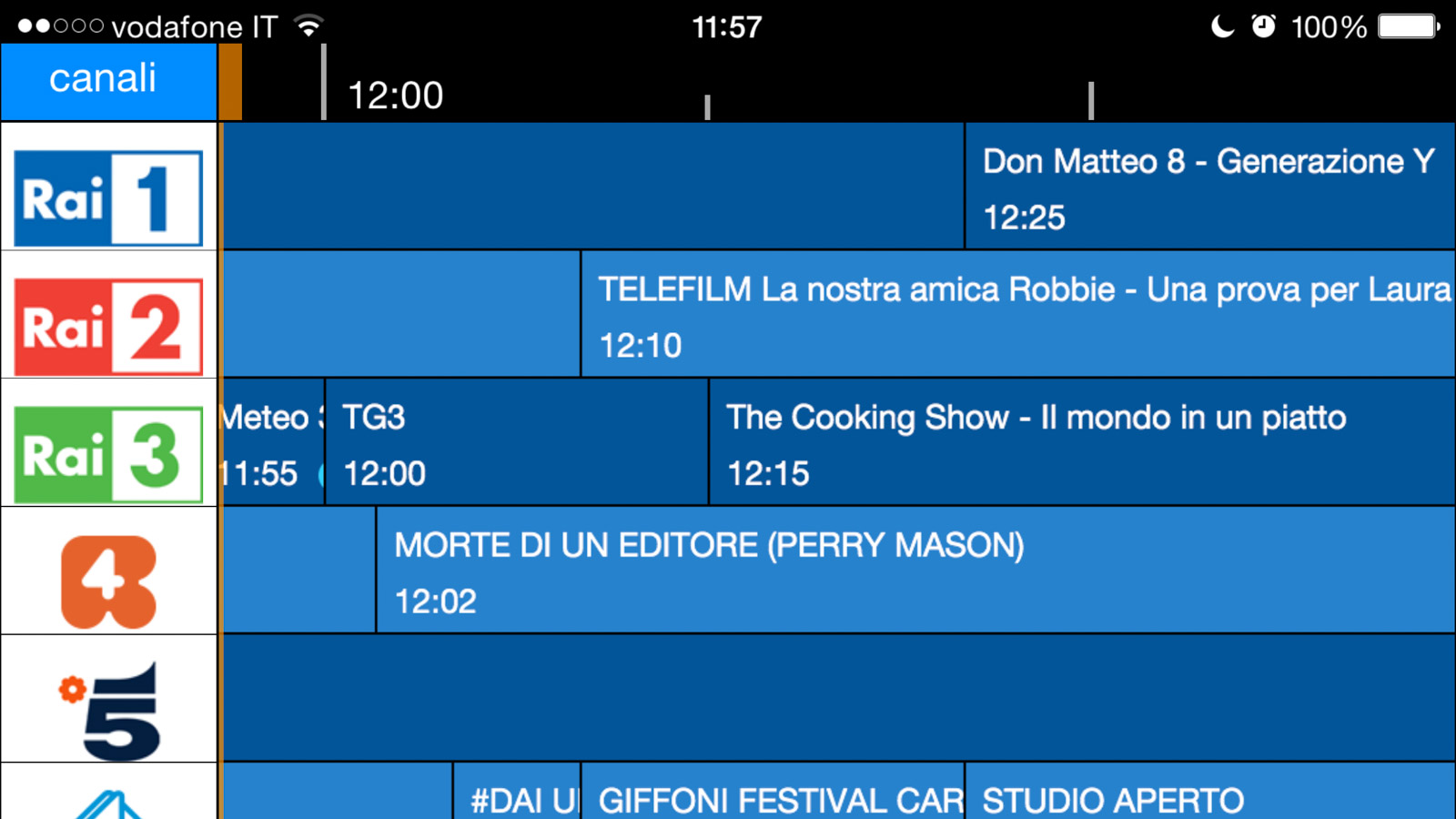This screenshot has width=1456, height=819.
Task: Open The Cooking Show programme
Action: pyautogui.click(x=1081, y=443)
